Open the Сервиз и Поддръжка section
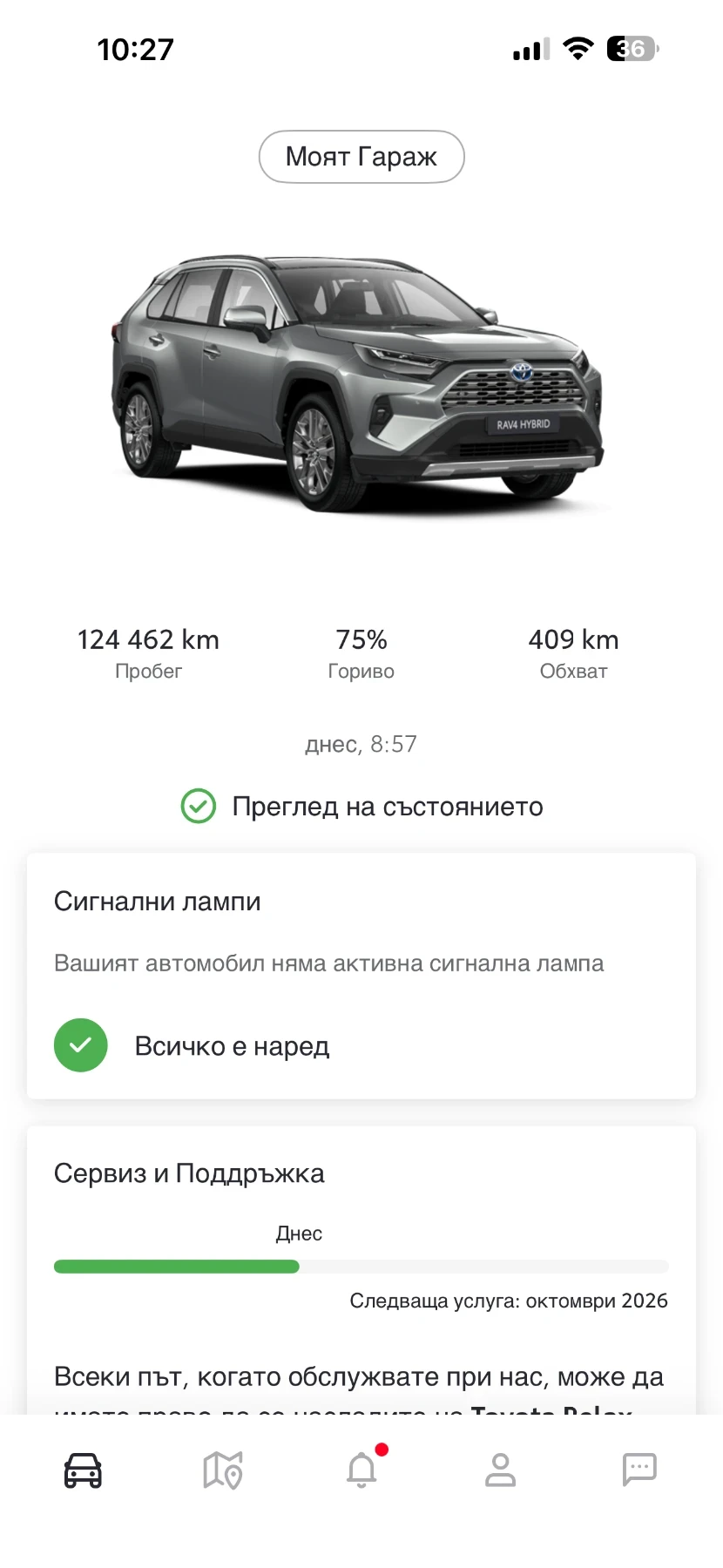Image resolution: width=723 pixels, height=1568 pixels. pos(190,1173)
